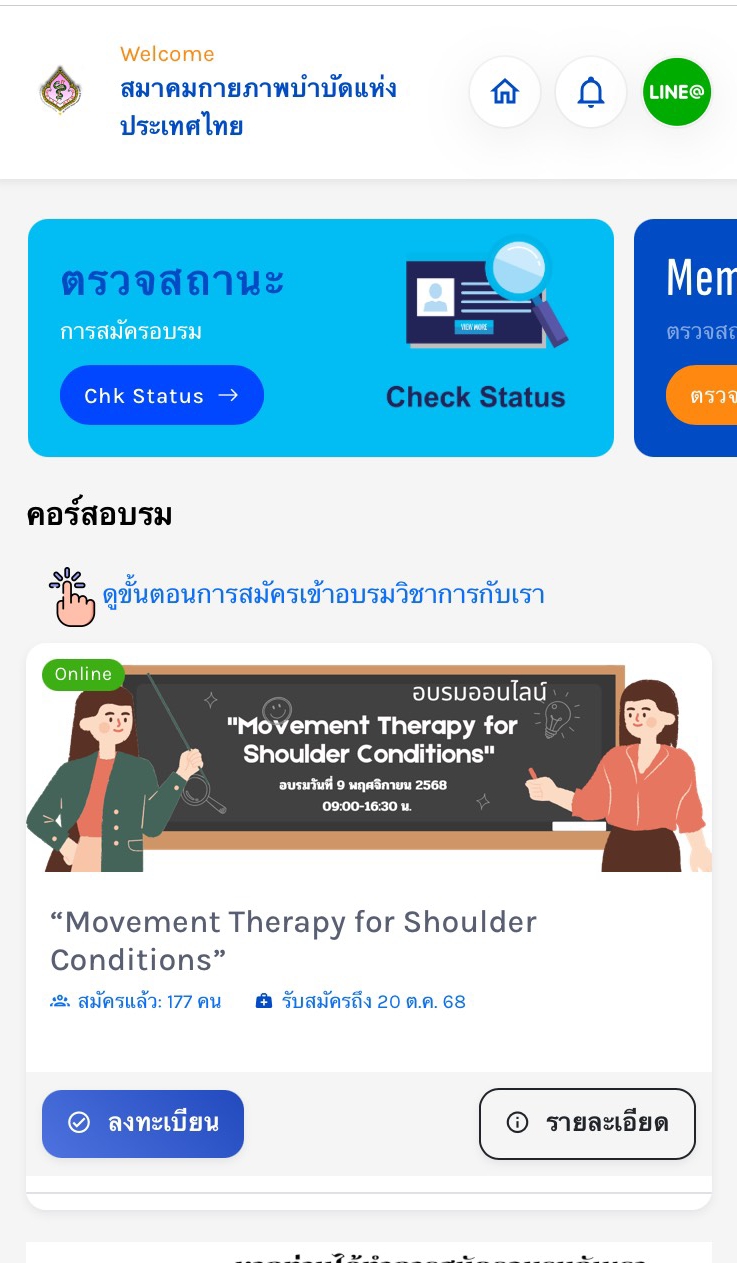Open the Movement Therapy for Shoulder Conditions banner
Viewport: 737px width, 1263px height.
pos(369,758)
